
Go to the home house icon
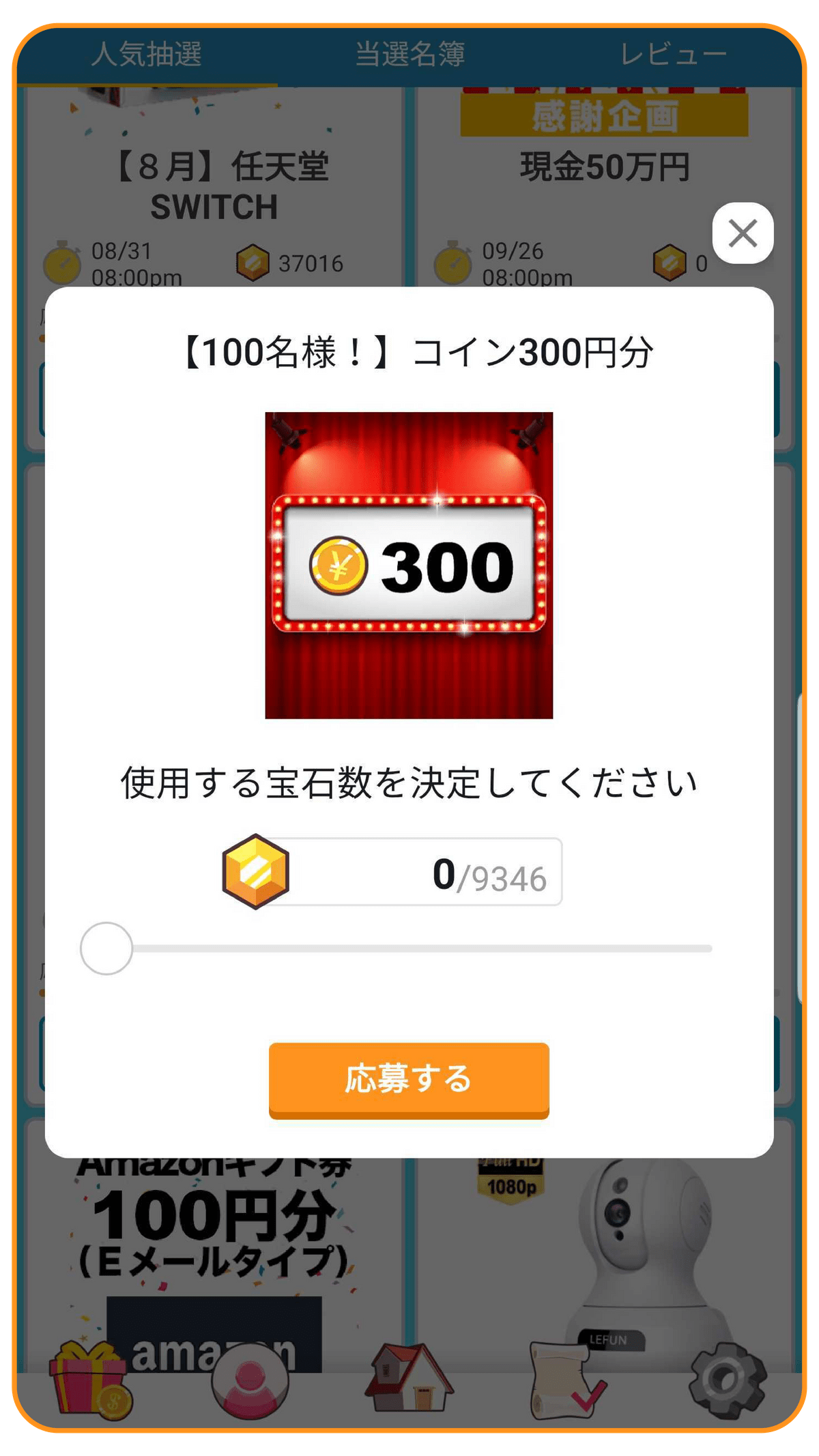(409, 1378)
